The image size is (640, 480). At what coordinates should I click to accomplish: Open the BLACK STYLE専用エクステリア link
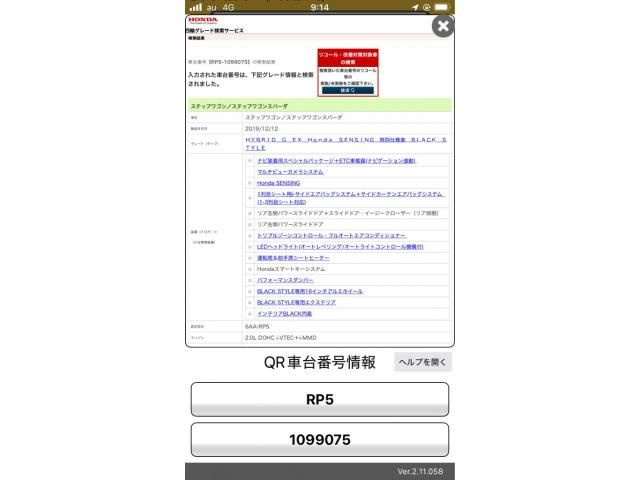click(x=296, y=302)
